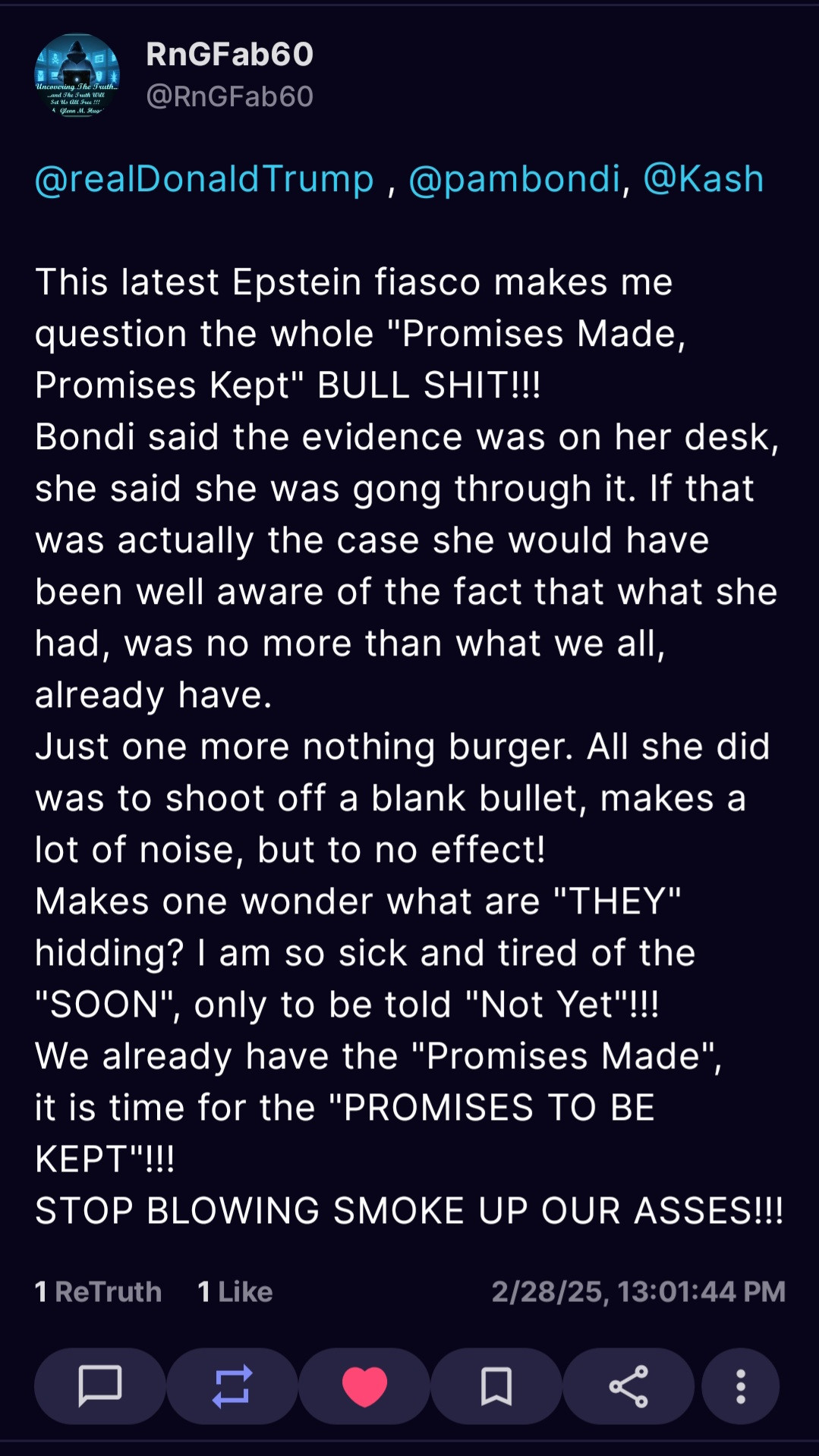Open the @Kash mention
The width and height of the screenshot is (819, 1456).
pos(703,179)
